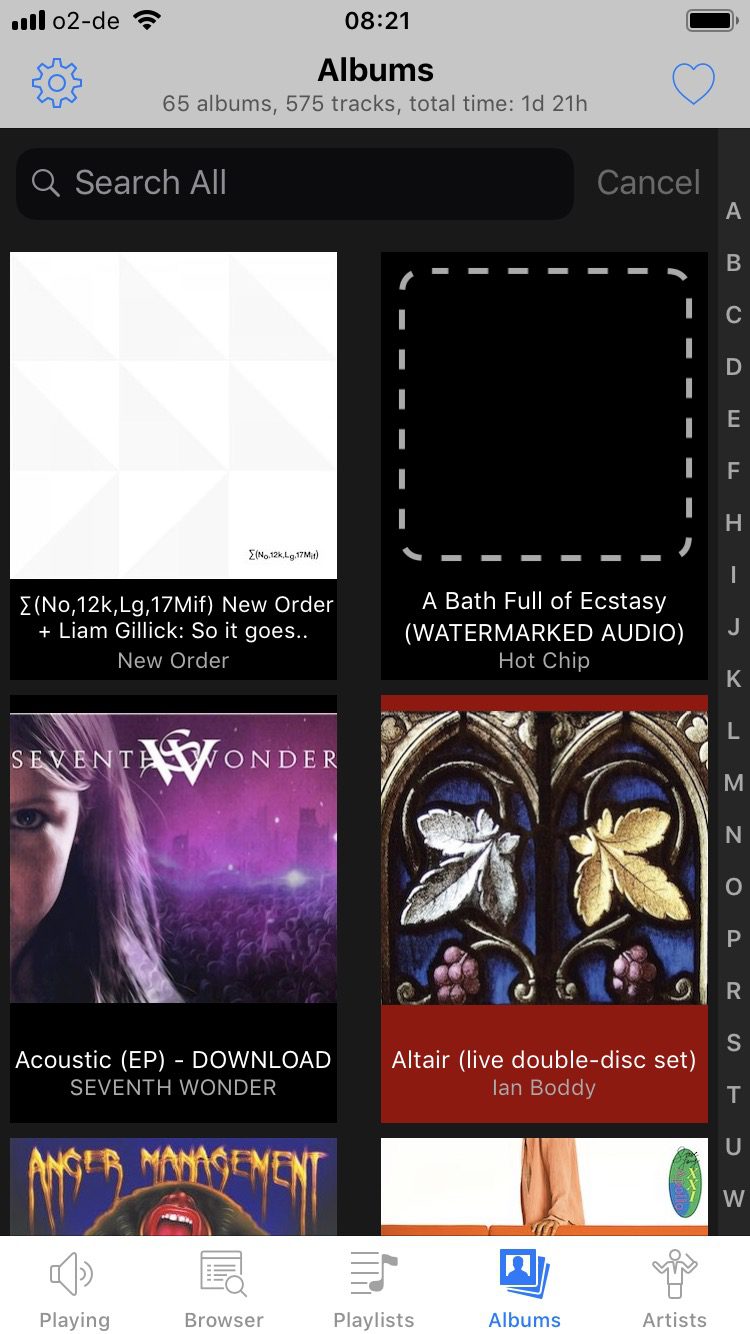Jump to letter S in the index
The width and height of the screenshot is (750, 1334).
tap(734, 1043)
